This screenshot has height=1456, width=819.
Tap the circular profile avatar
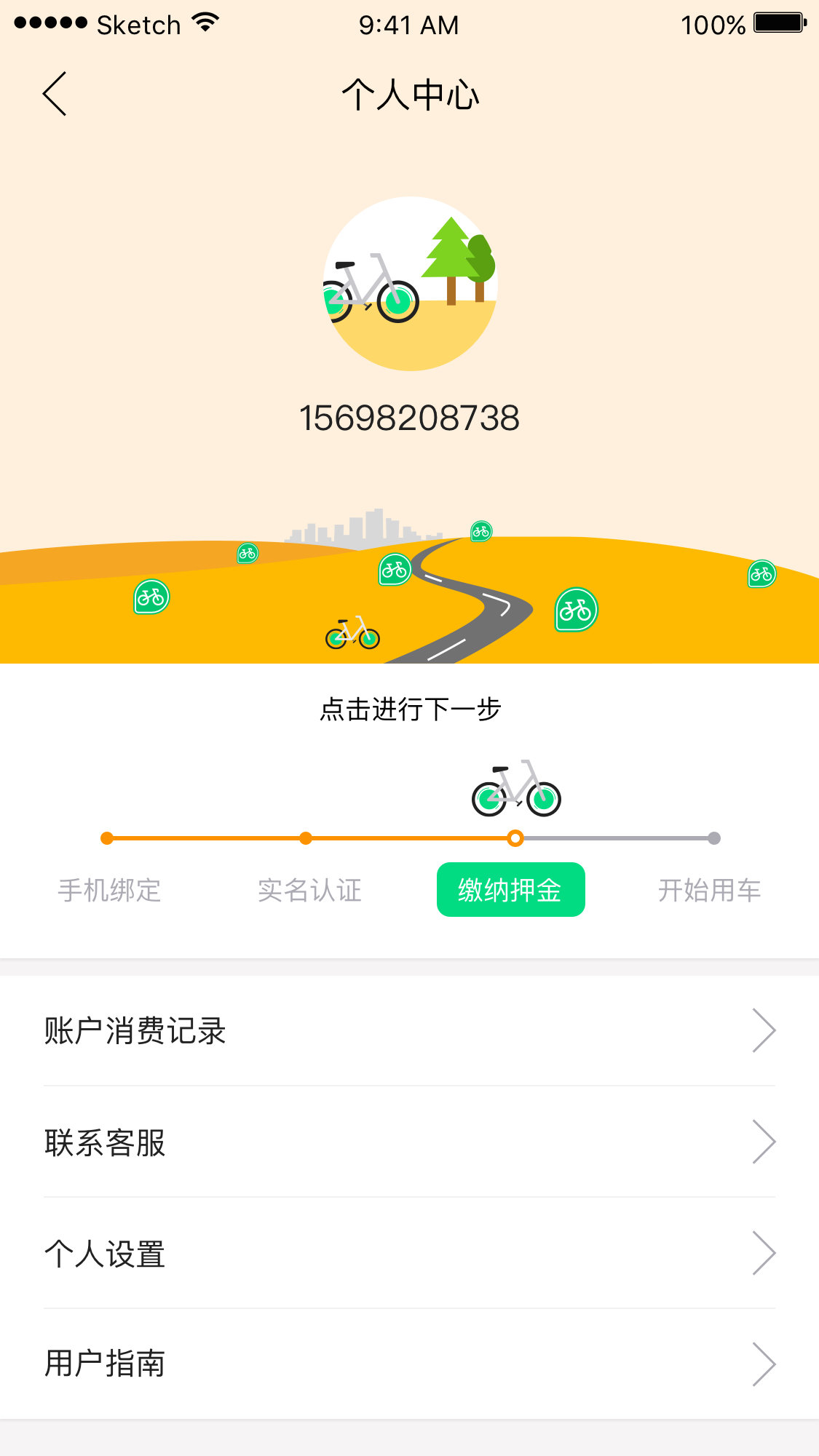[x=411, y=284]
